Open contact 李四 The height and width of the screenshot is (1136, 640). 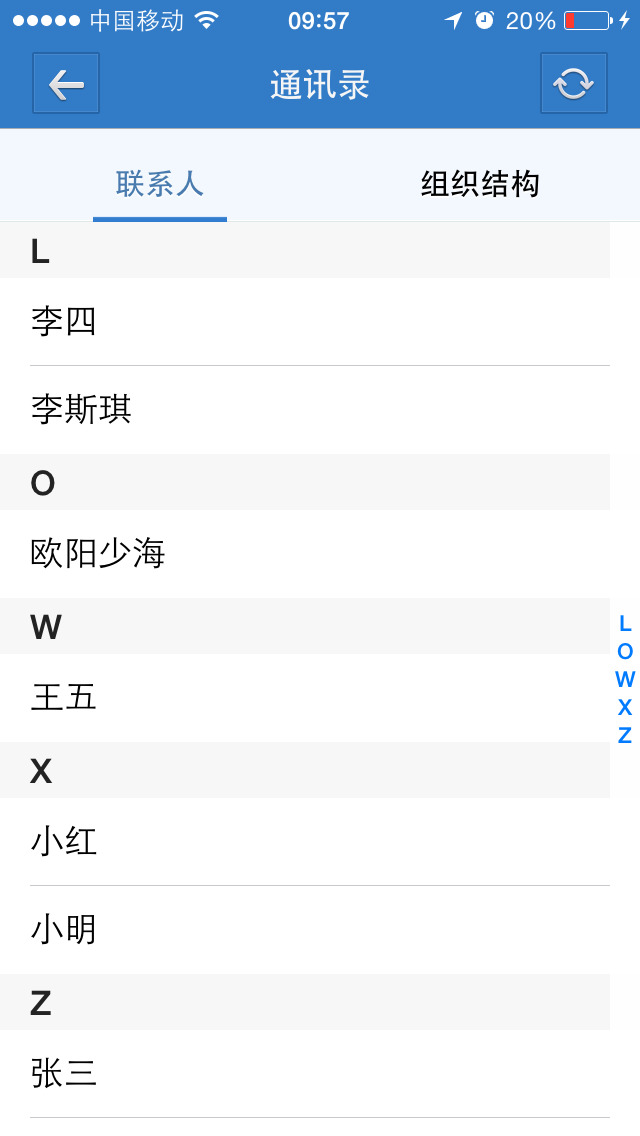coord(304,322)
